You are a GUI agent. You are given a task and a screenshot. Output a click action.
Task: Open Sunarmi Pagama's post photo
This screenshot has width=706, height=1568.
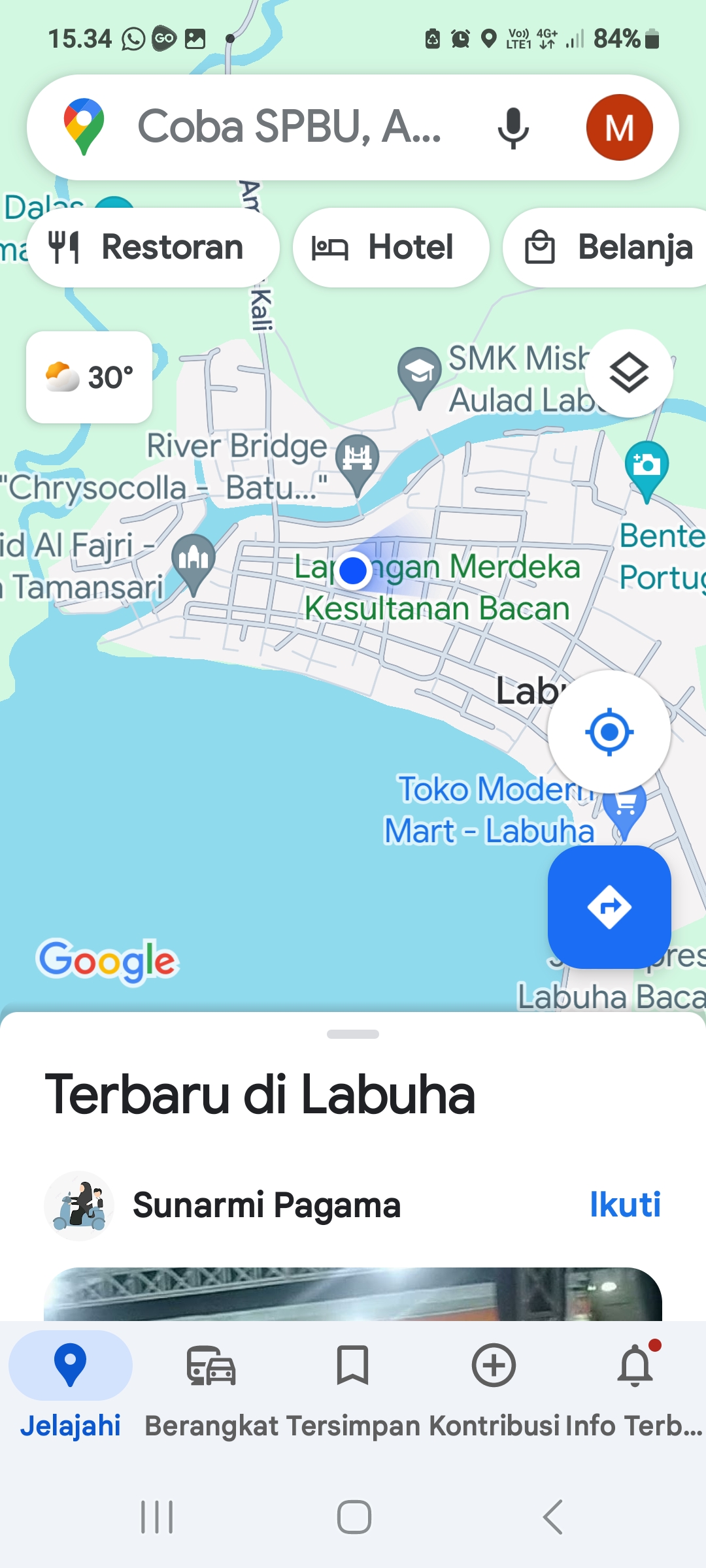point(353,1294)
